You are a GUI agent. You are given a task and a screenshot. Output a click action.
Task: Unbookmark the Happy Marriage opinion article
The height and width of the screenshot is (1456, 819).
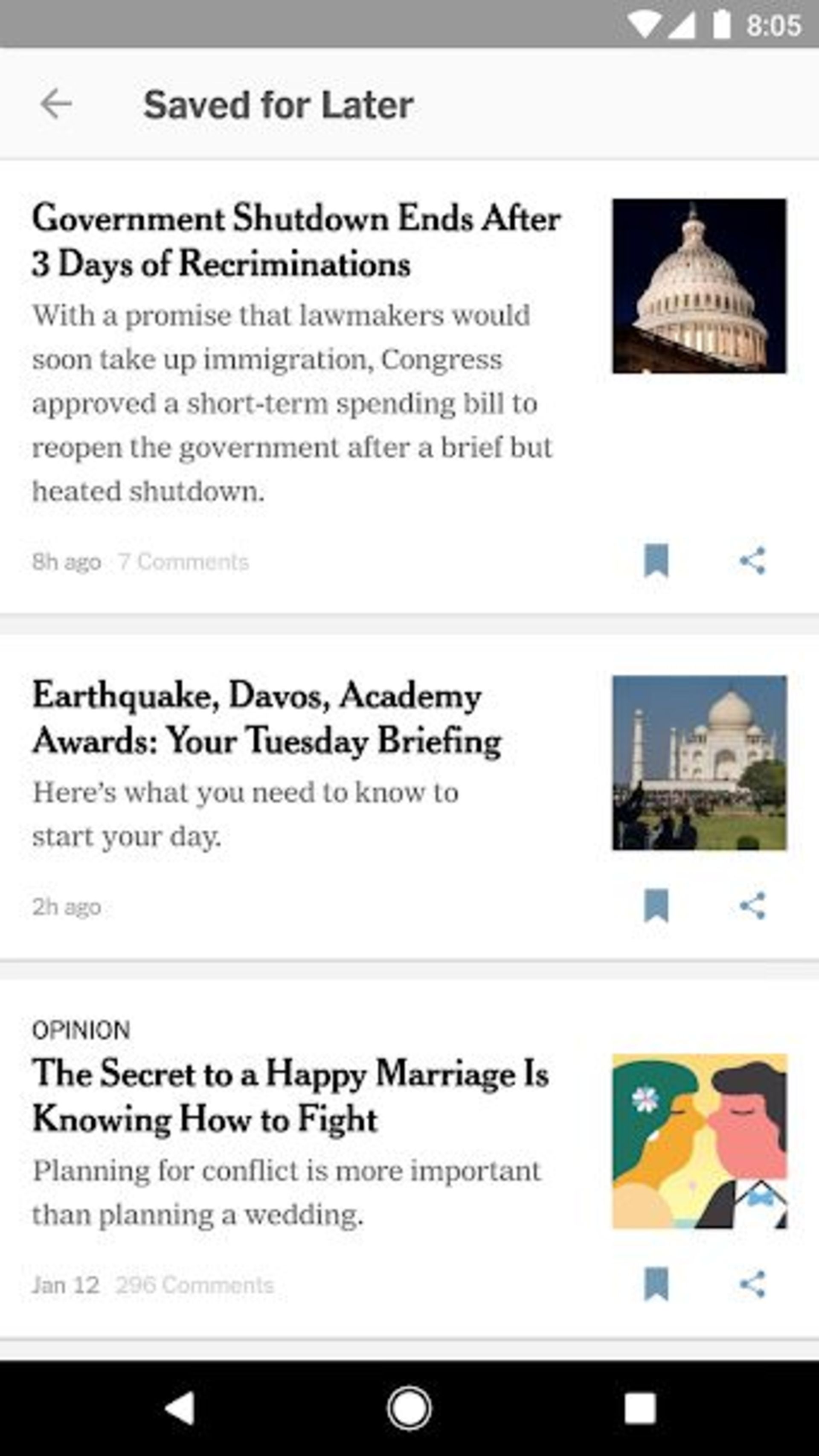tap(656, 1284)
